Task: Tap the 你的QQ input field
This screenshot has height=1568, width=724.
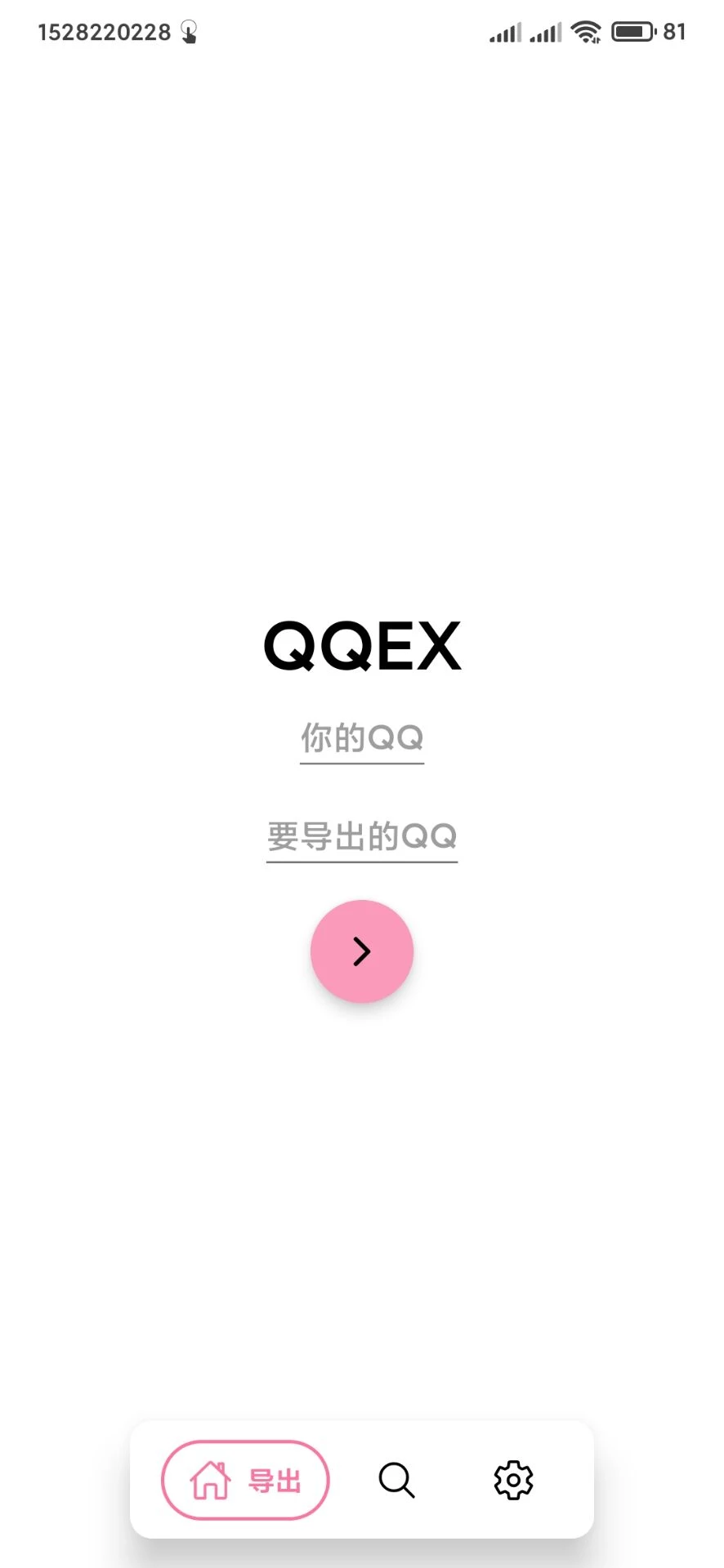Action: (362, 738)
